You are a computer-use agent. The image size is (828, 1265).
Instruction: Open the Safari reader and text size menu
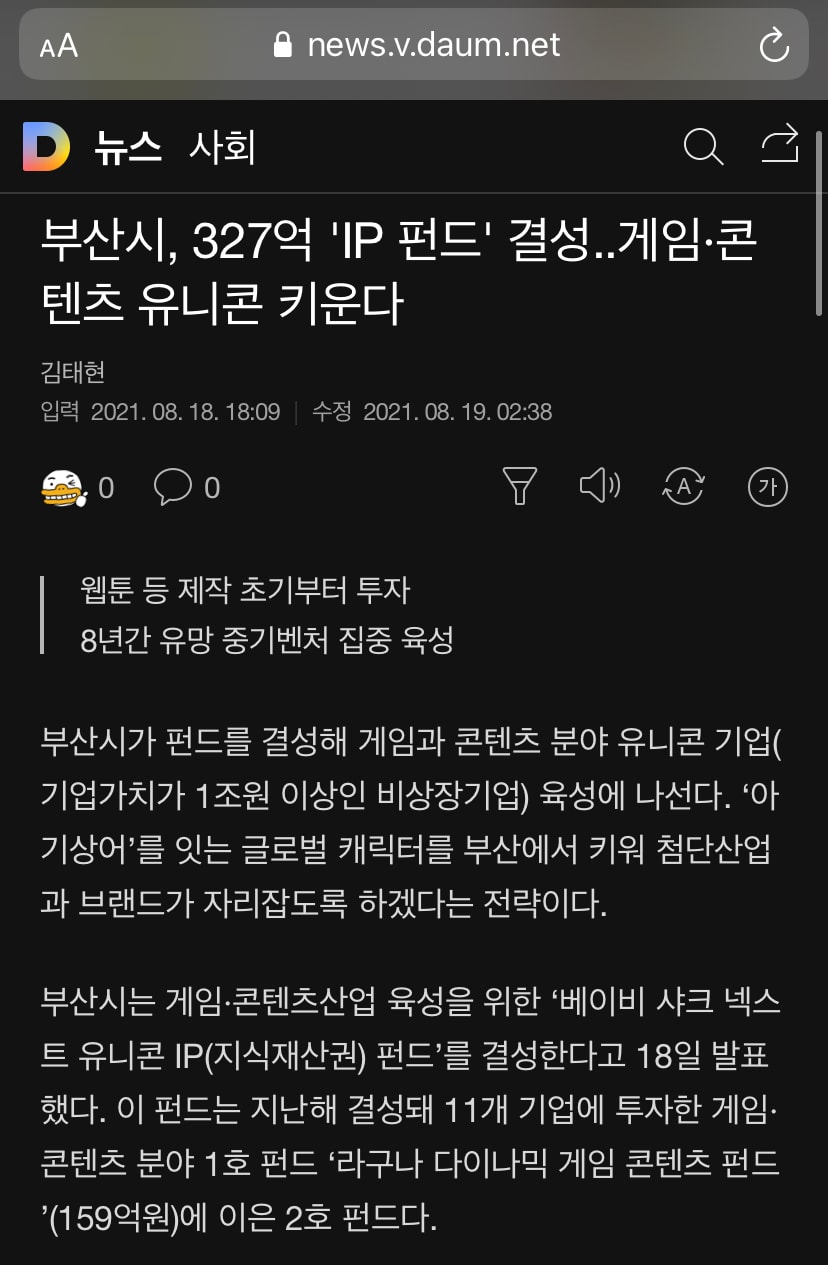(x=59, y=46)
